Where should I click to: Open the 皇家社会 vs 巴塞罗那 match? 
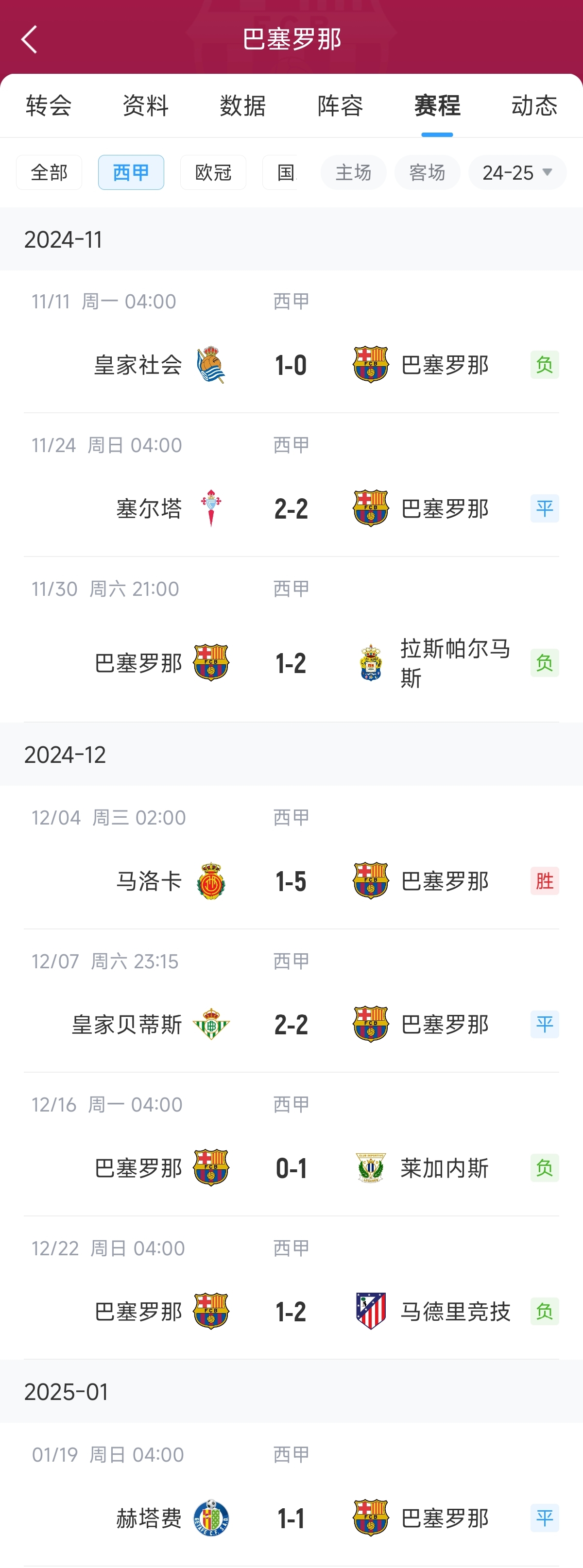click(x=291, y=365)
